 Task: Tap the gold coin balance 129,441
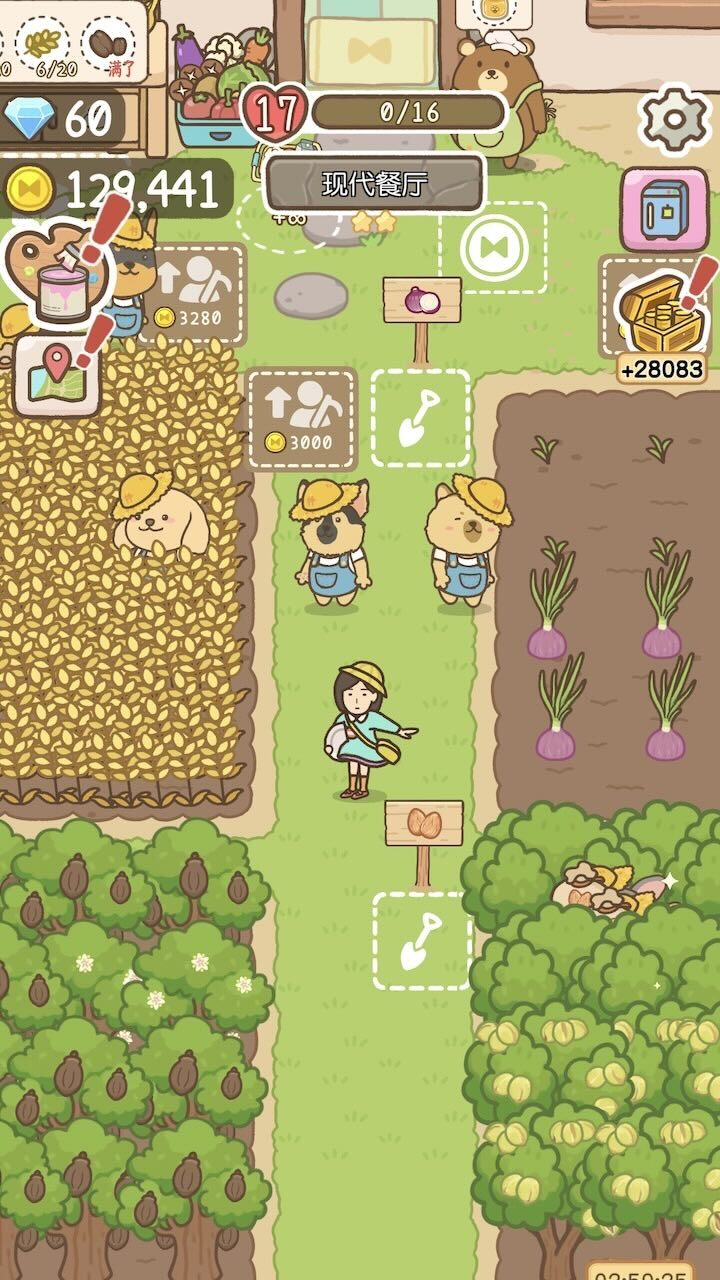[115, 189]
